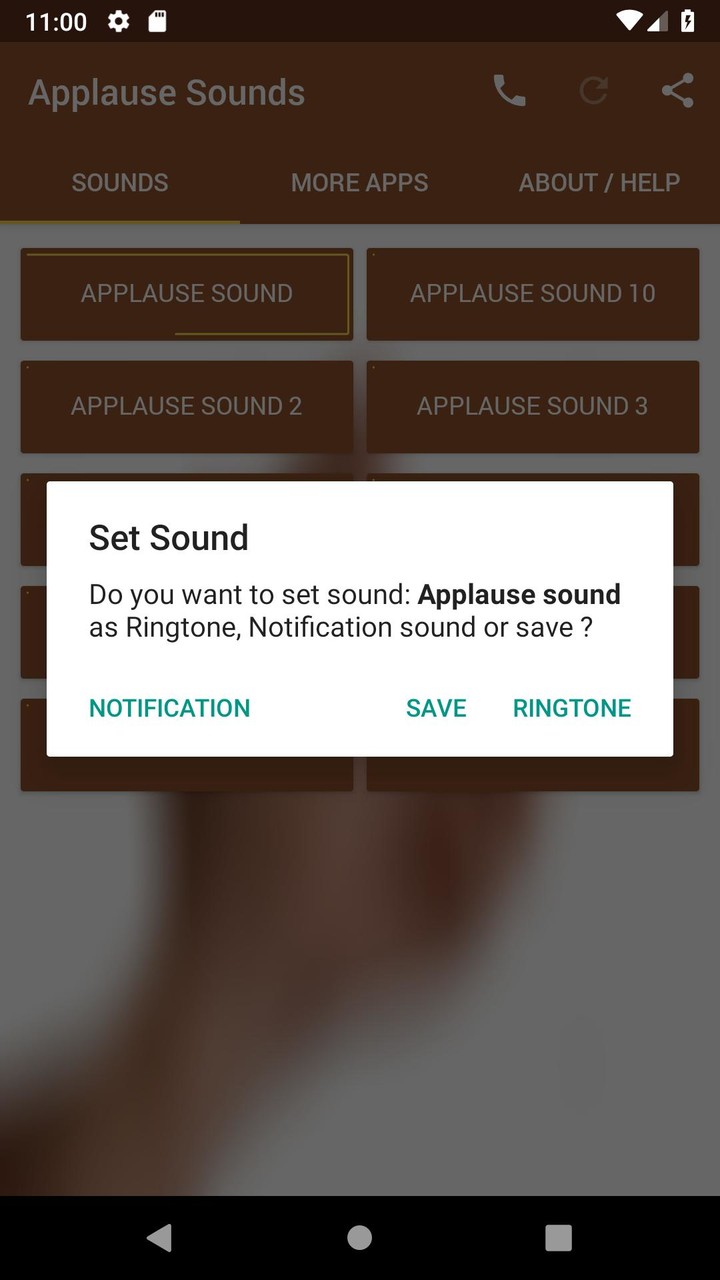Viewport: 720px width, 1280px height.
Task: Tap the highlighted APPLAUSE SOUND button
Action: [186, 293]
